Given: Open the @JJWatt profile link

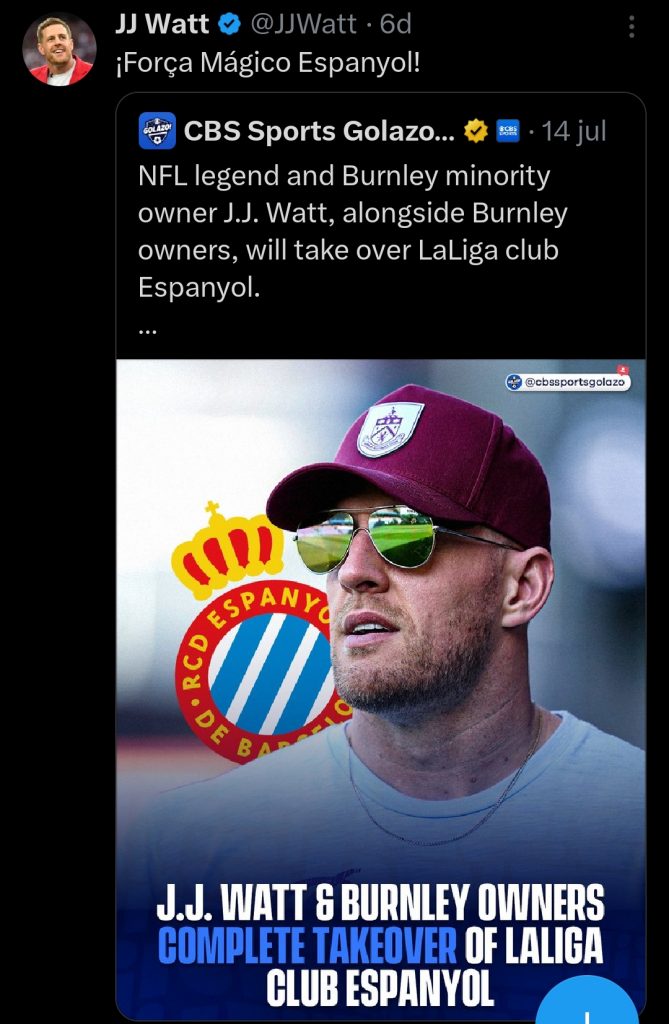Looking at the screenshot, I should tap(308, 24).
